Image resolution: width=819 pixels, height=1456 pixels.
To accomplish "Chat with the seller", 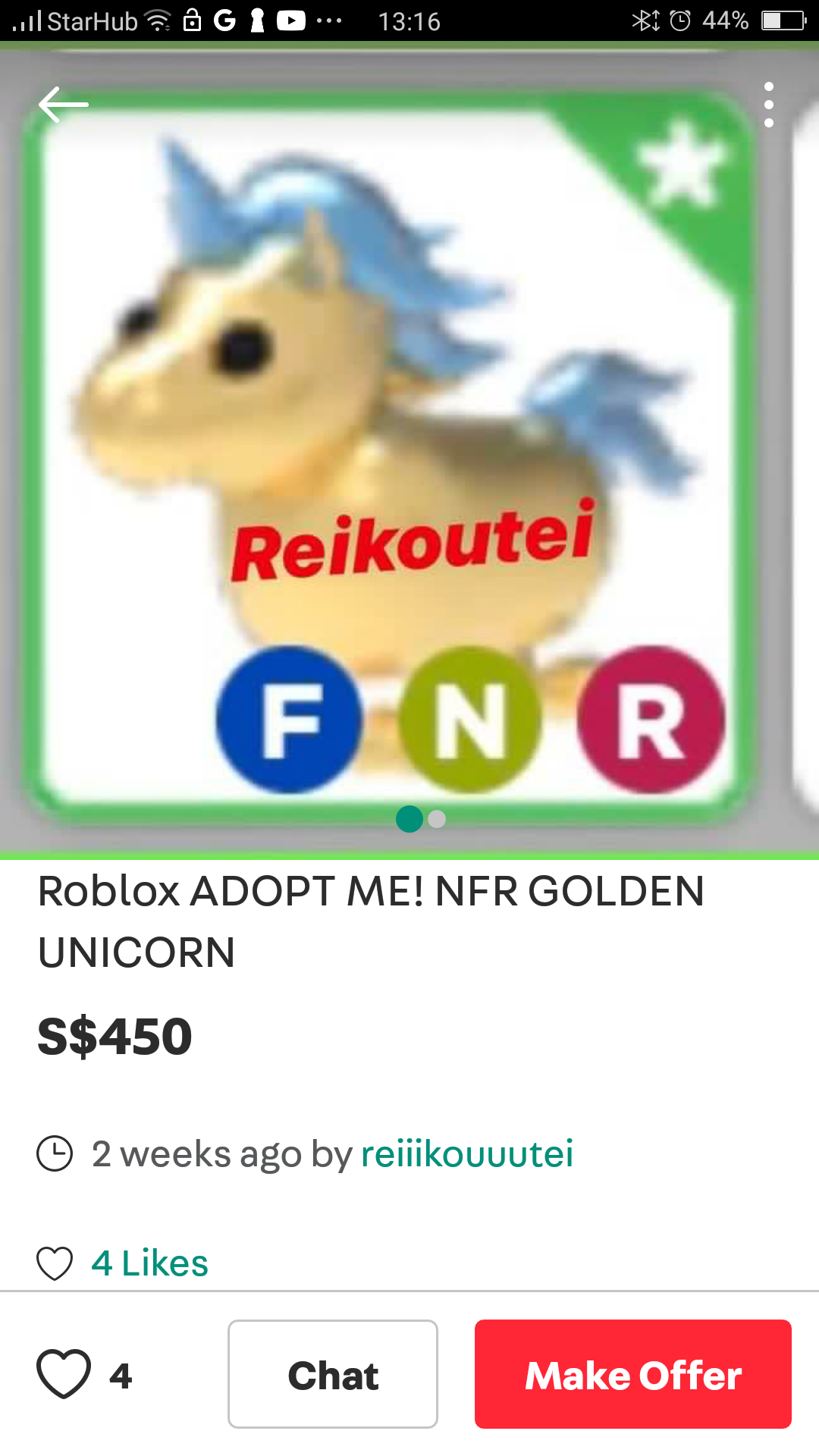I will click(x=333, y=1374).
